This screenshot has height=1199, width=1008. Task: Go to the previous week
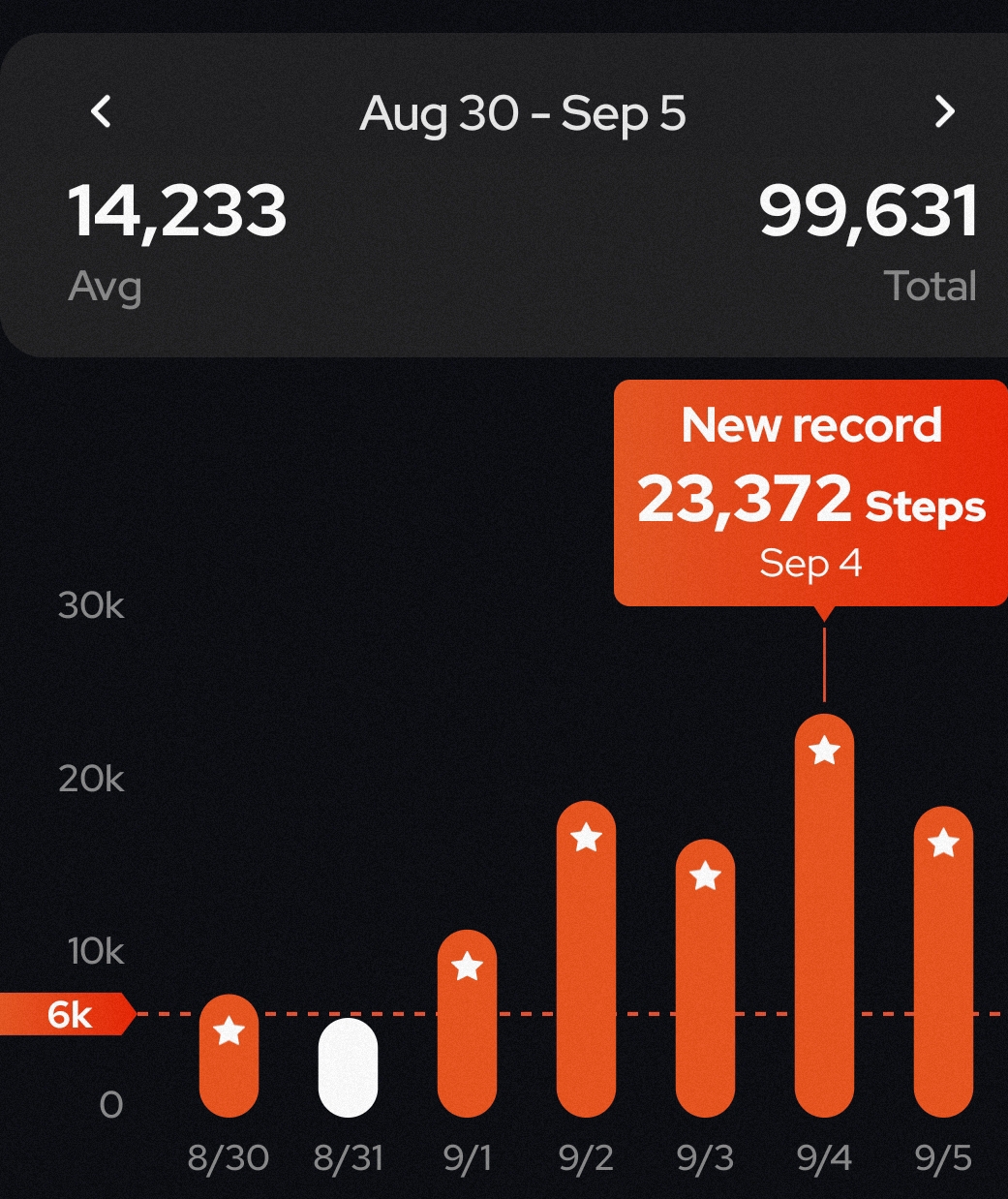(101, 111)
